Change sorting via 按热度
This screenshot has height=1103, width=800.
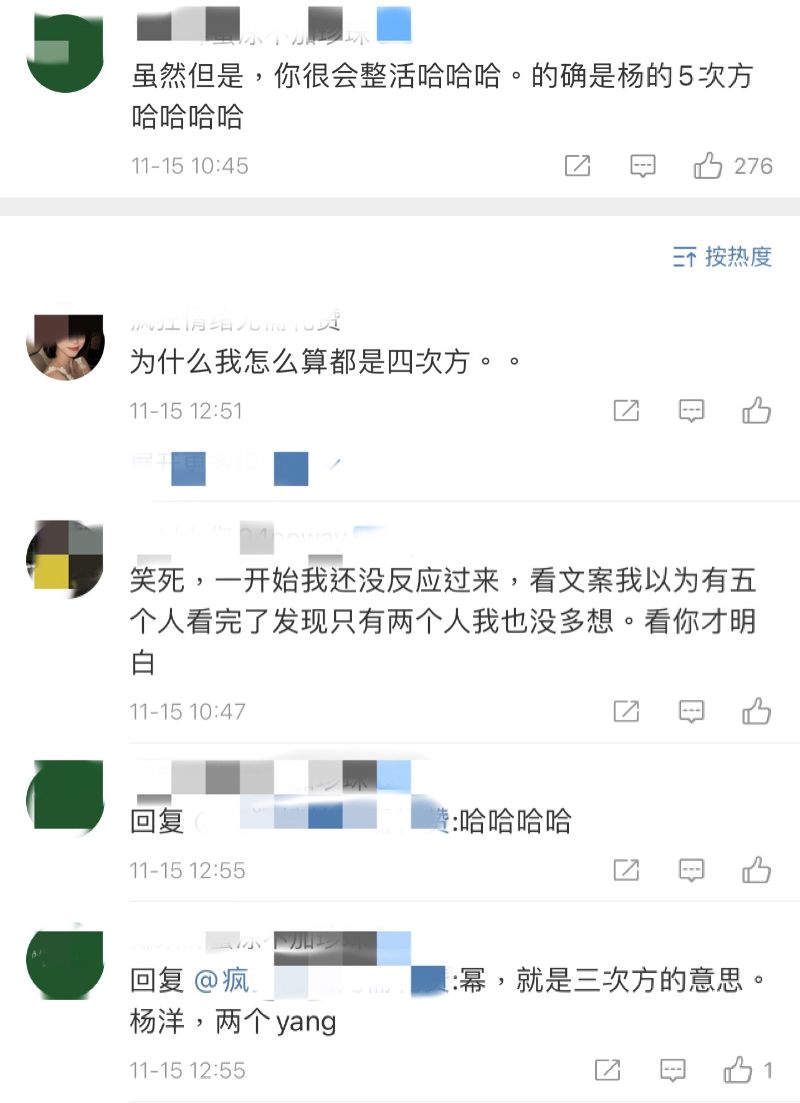point(722,257)
